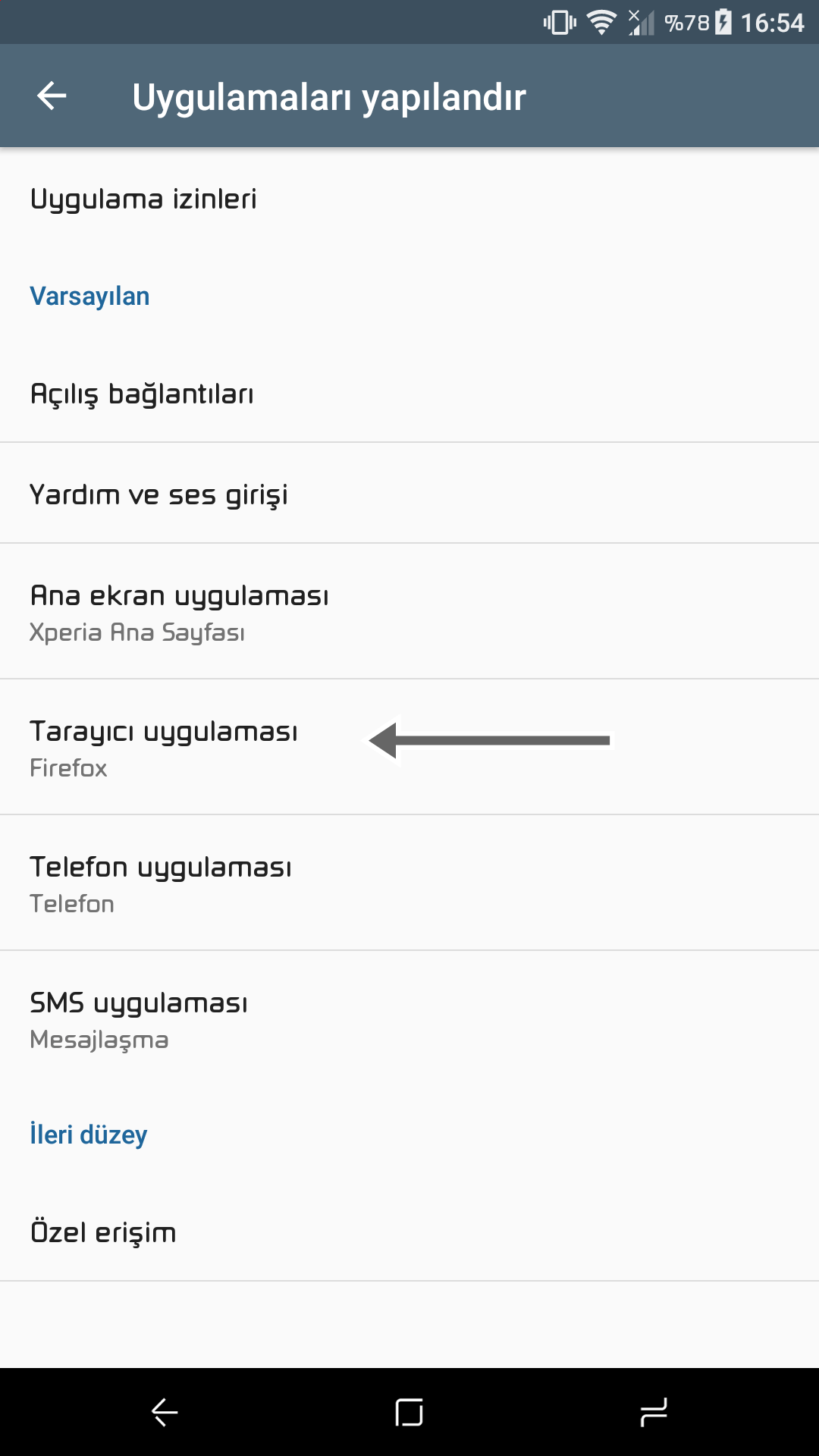Open Telefon uygulaması setting
Image resolution: width=819 pixels, height=1456 pixels.
pos(409,883)
